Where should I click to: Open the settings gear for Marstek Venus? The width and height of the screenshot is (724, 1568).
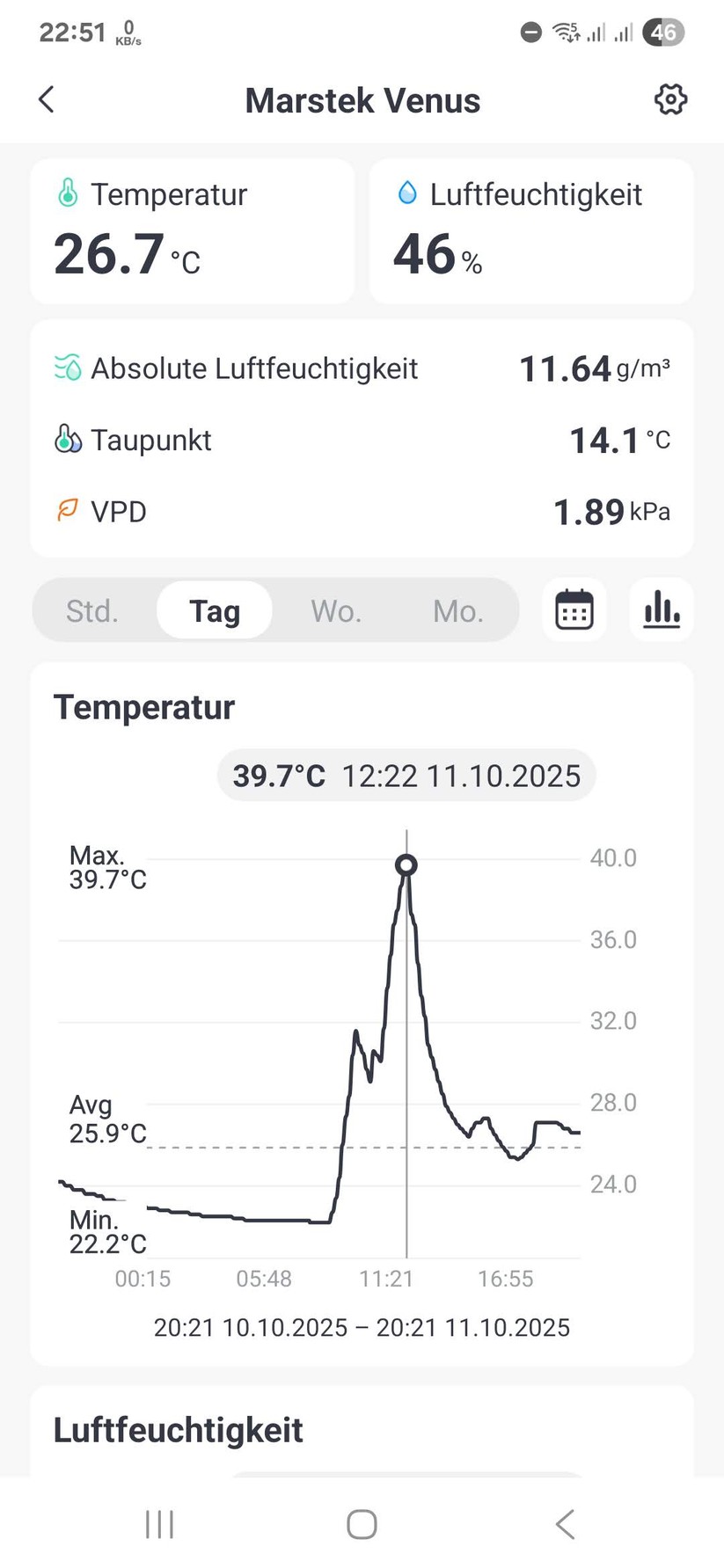[x=670, y=99]
